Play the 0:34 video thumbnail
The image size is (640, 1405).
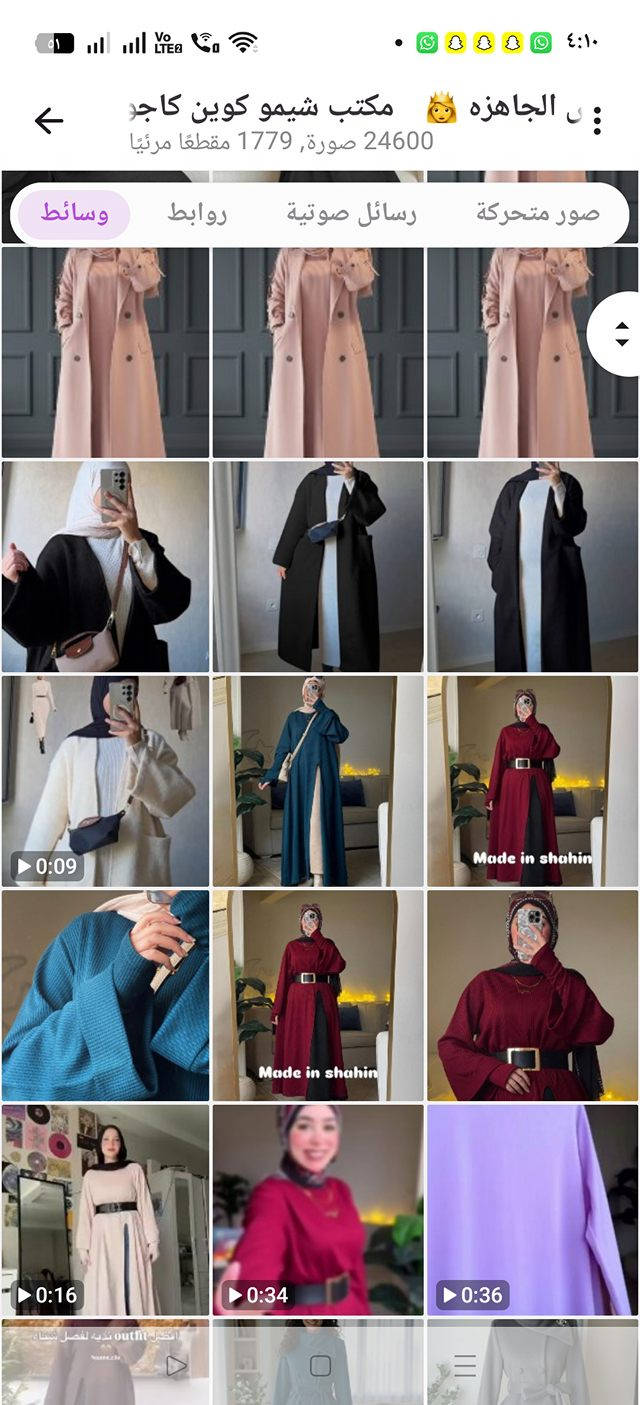click(x=318, y=1210)
